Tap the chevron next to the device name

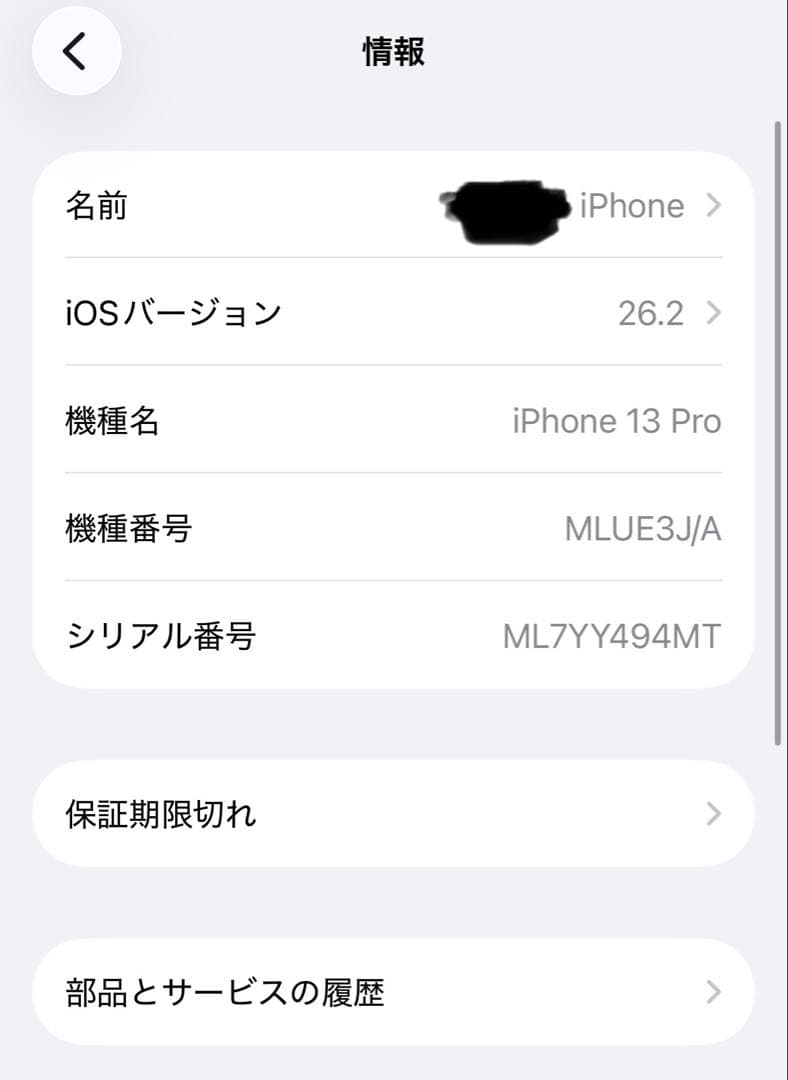(x=713, y=206)
